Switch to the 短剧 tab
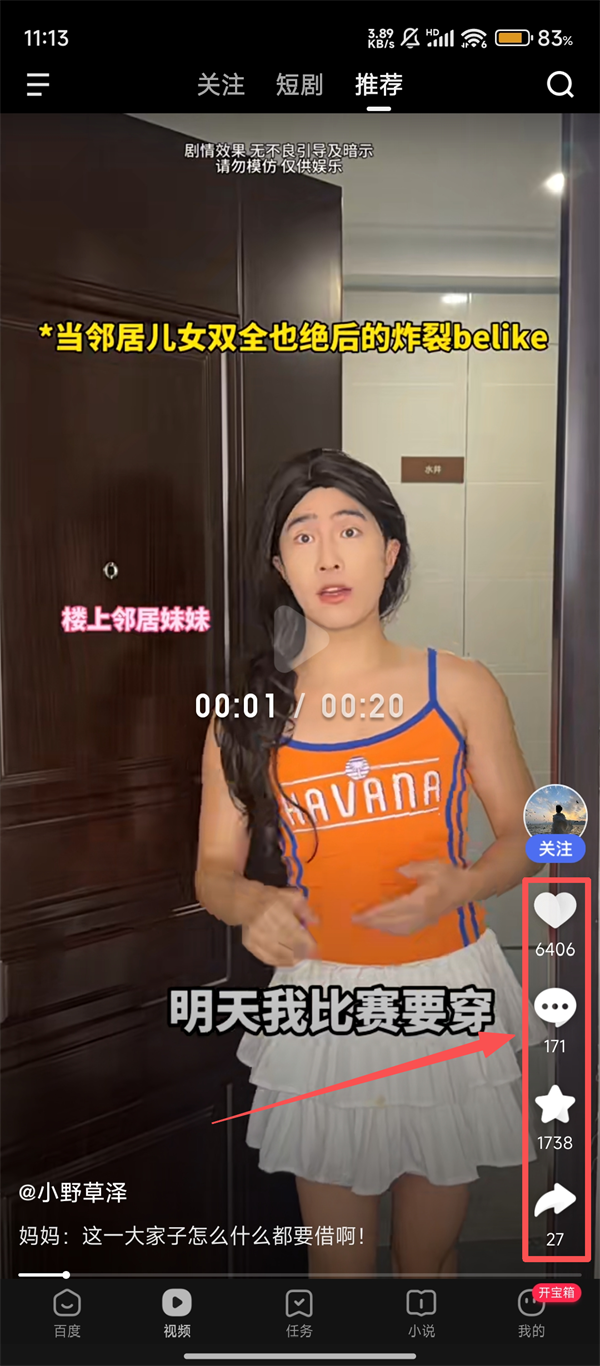 coord(300,85)
